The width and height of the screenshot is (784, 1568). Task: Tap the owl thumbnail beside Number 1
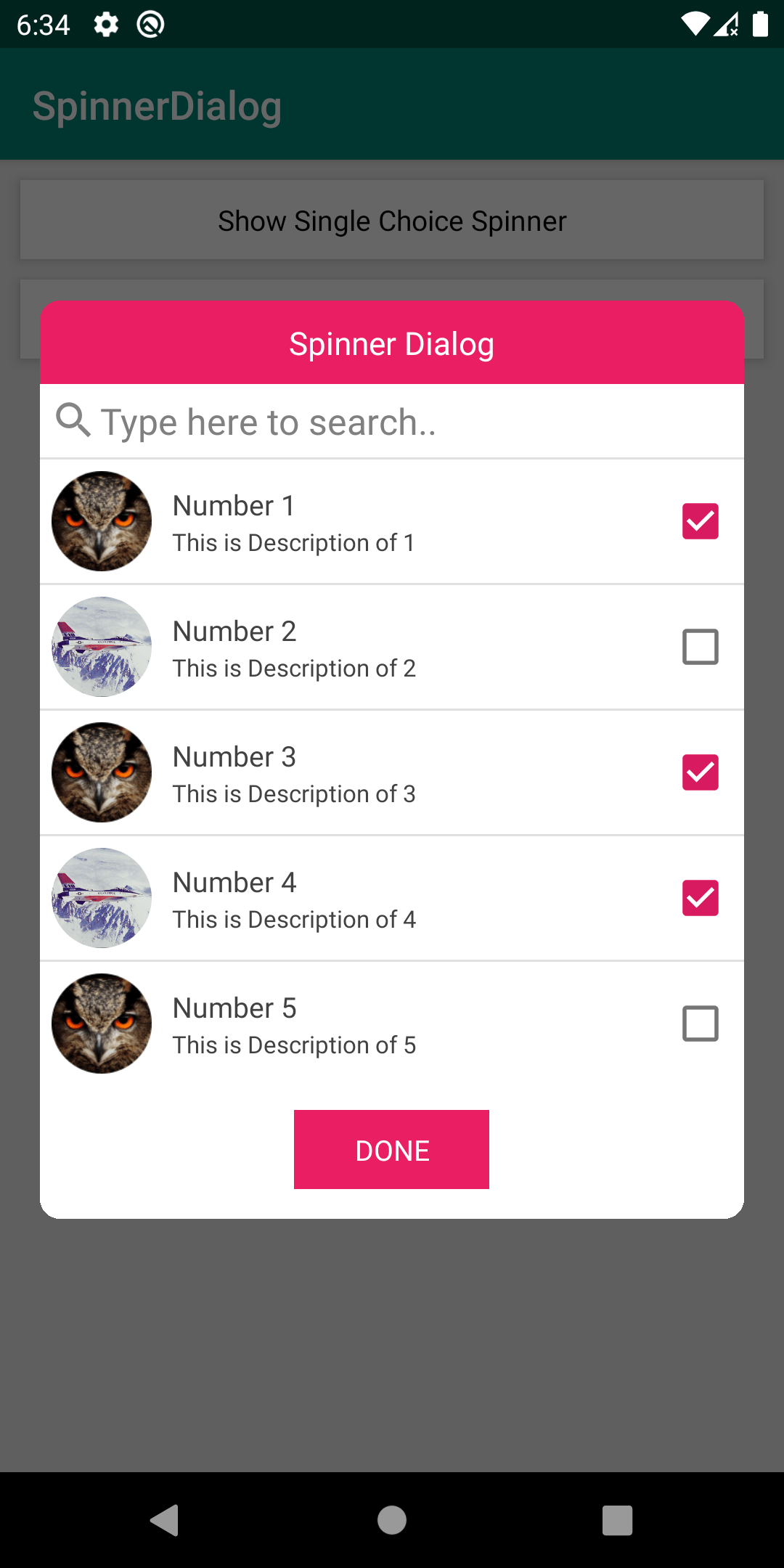pyautogui.click(x=101, y=520)
